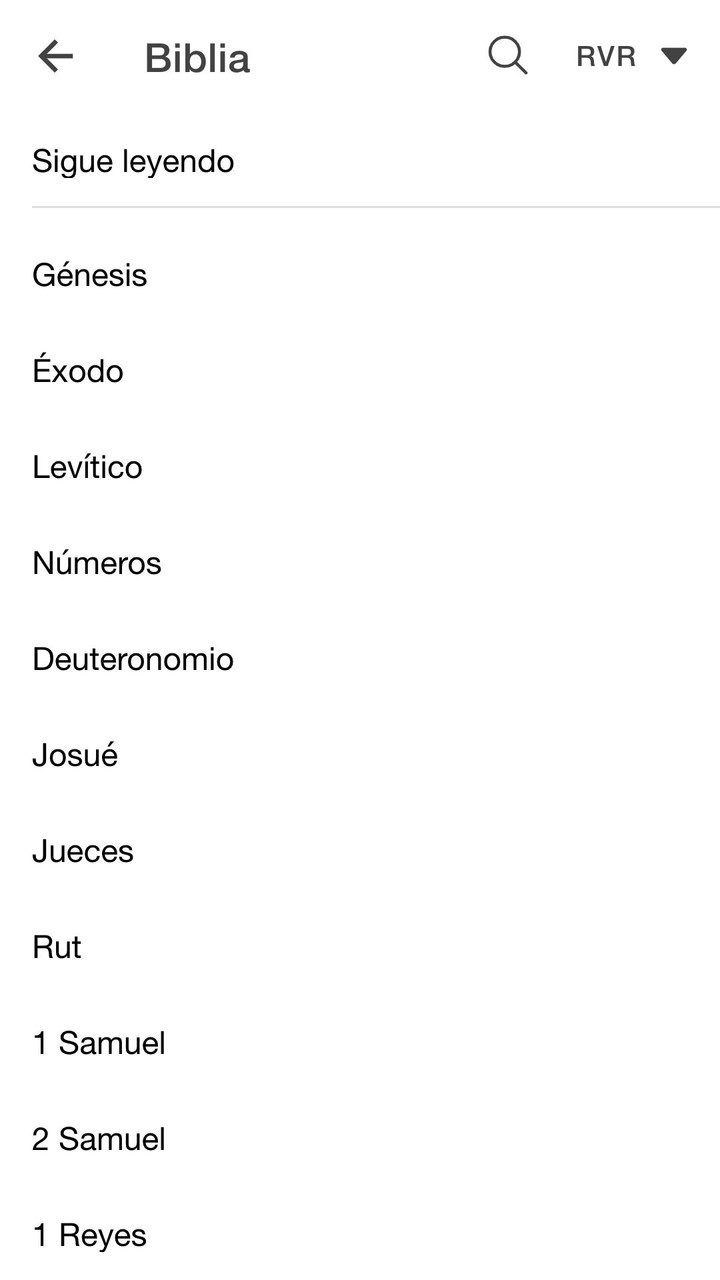Select 1 Reyes at the bottom
720x1280 pixels.
click(89, 1235)
